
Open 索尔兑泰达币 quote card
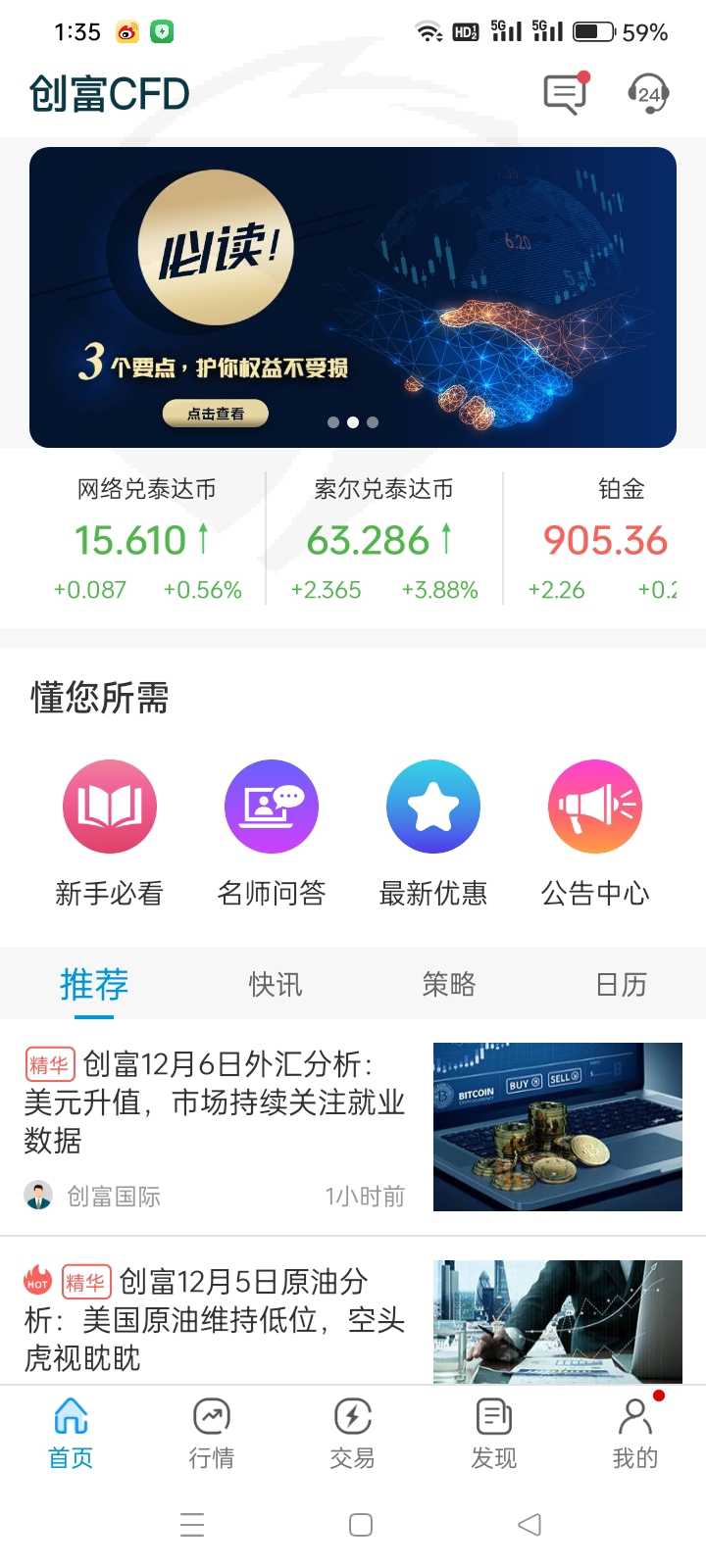pyautogui.click(x=383, y=539)
